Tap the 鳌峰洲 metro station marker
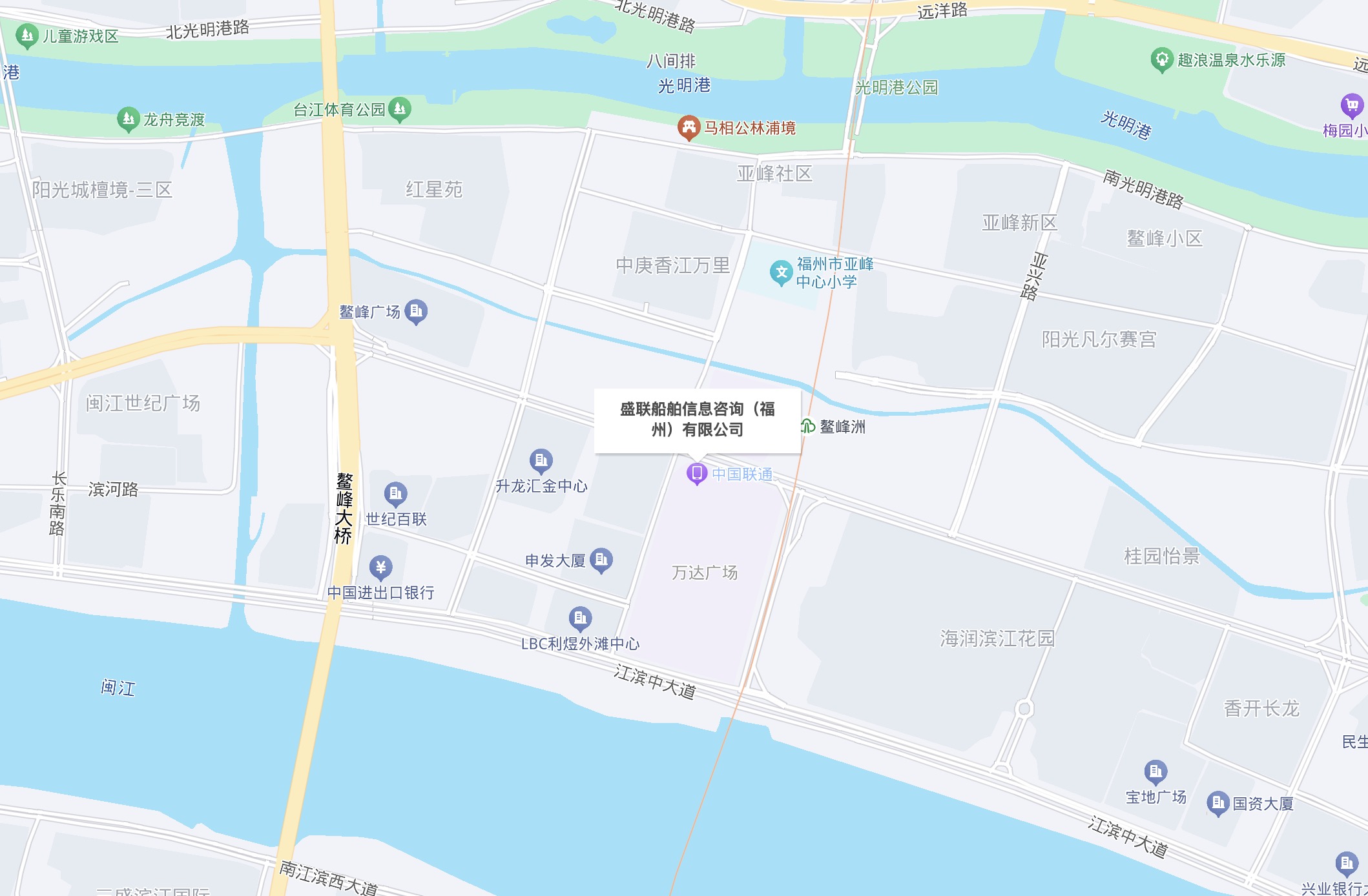The height and width of the screenshot is (896, 1368). point(808,426)
